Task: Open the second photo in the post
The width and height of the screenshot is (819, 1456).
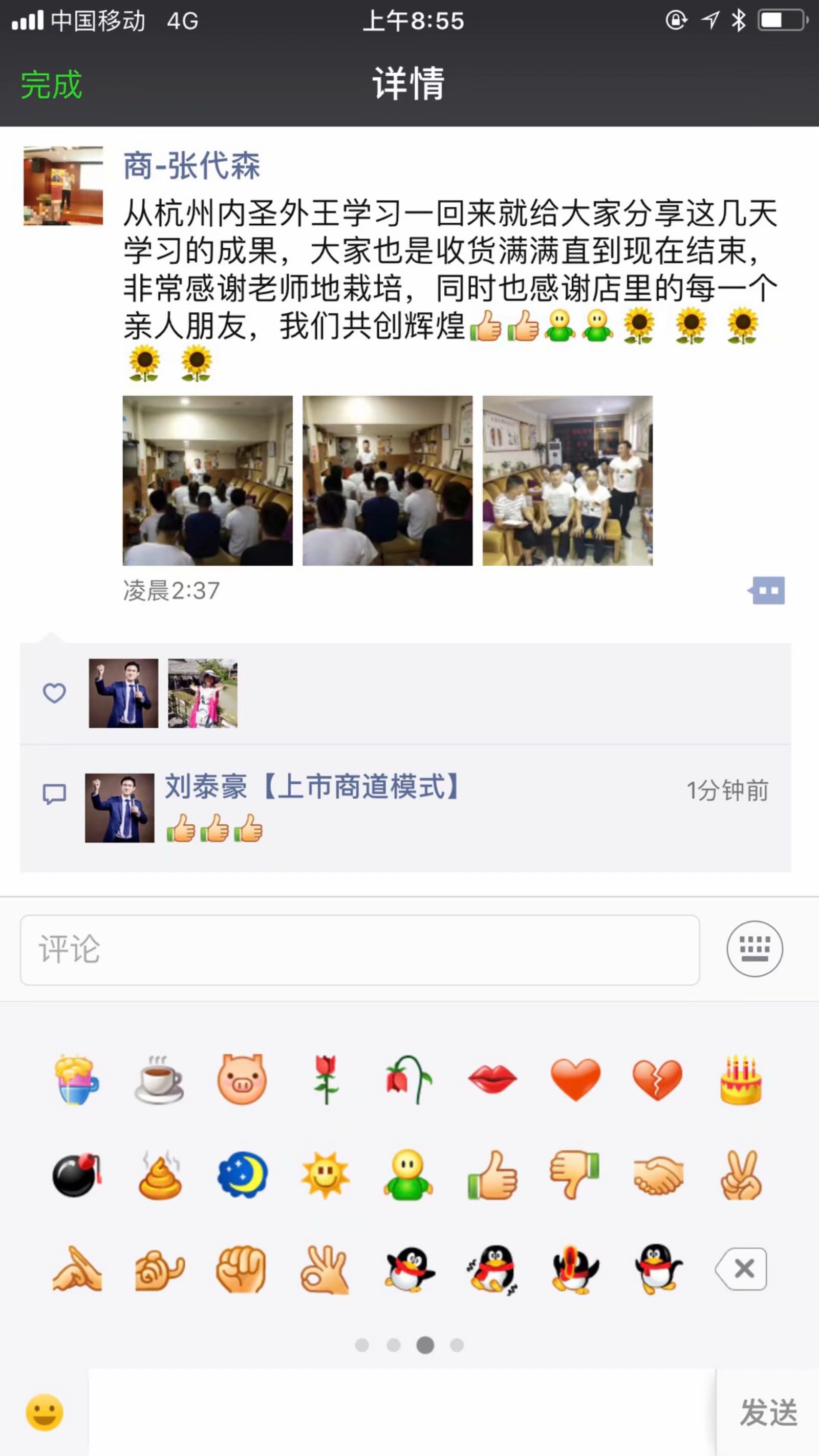Action: point(387,480)
